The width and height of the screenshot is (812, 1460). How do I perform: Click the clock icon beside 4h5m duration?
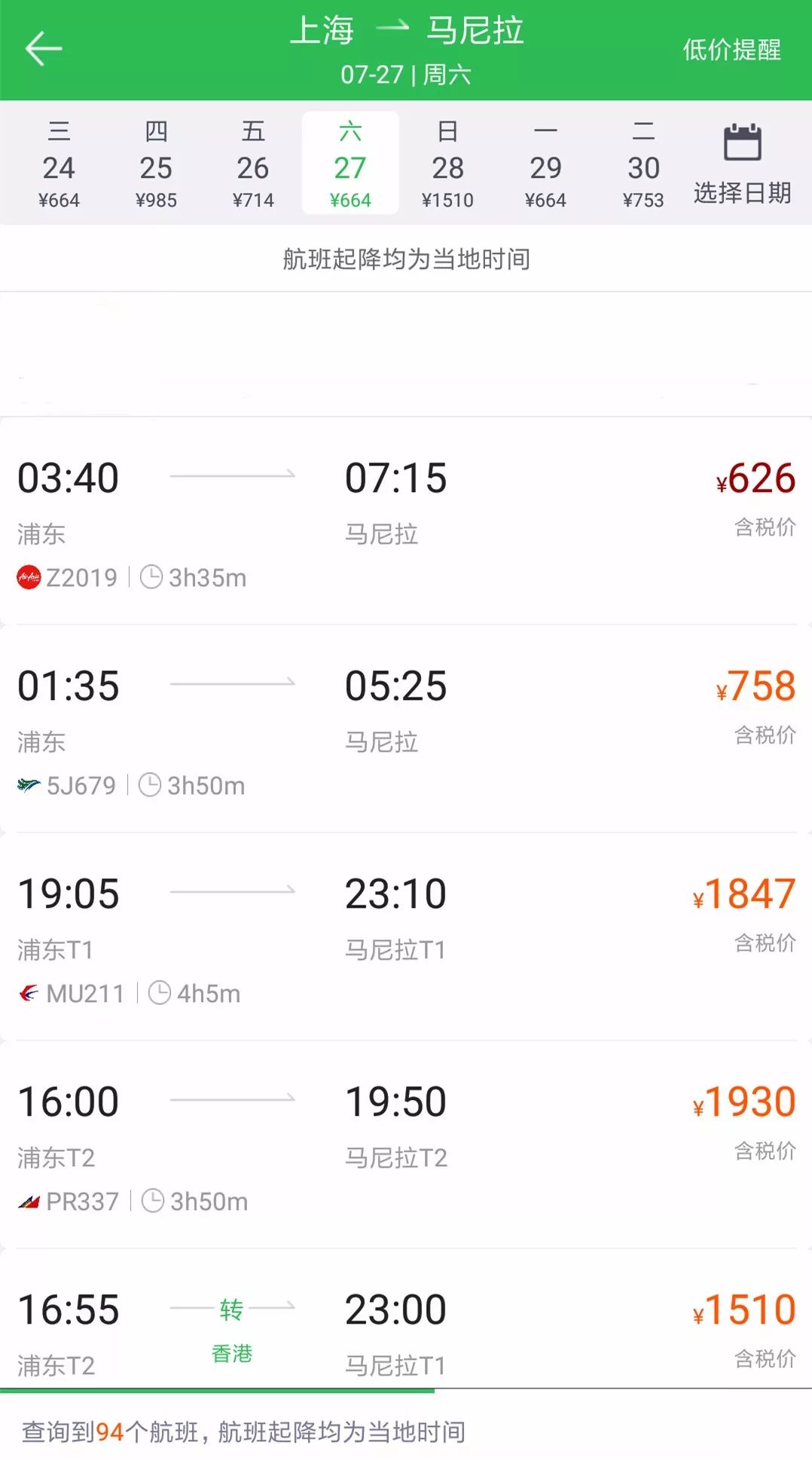point(160,994)
